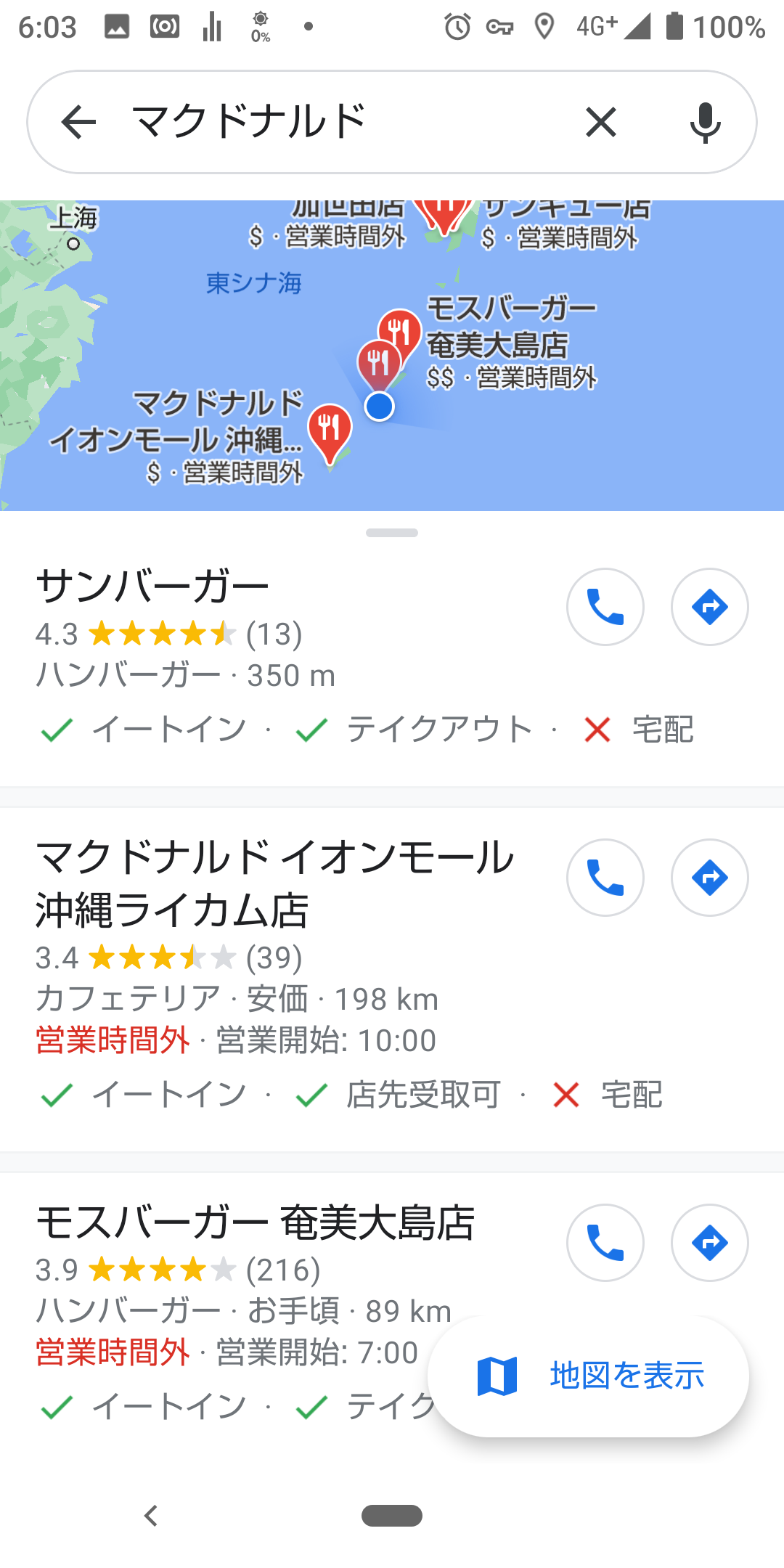Viewport: 784px width, 1568px height.
Task: Select the モスバーガー 奄美大島店 map pin
Action: 401,331
